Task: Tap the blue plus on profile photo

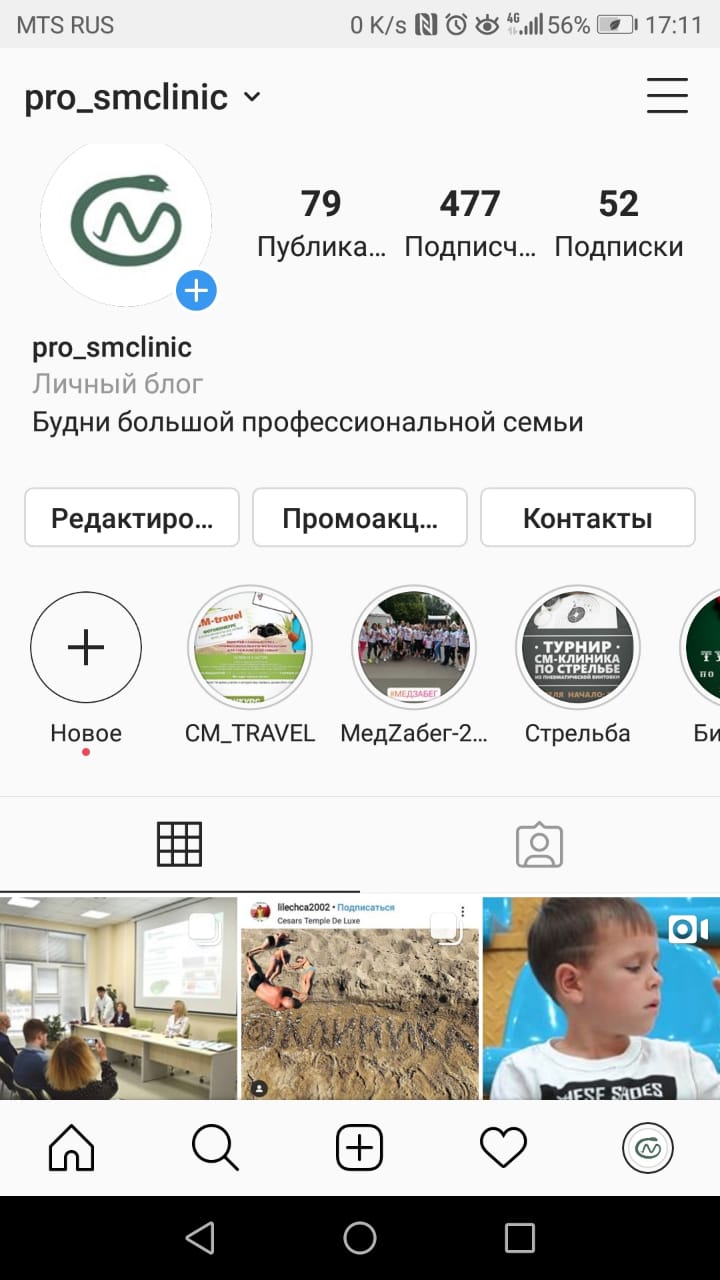Action: pyautogui.click(x=197, y=291)
